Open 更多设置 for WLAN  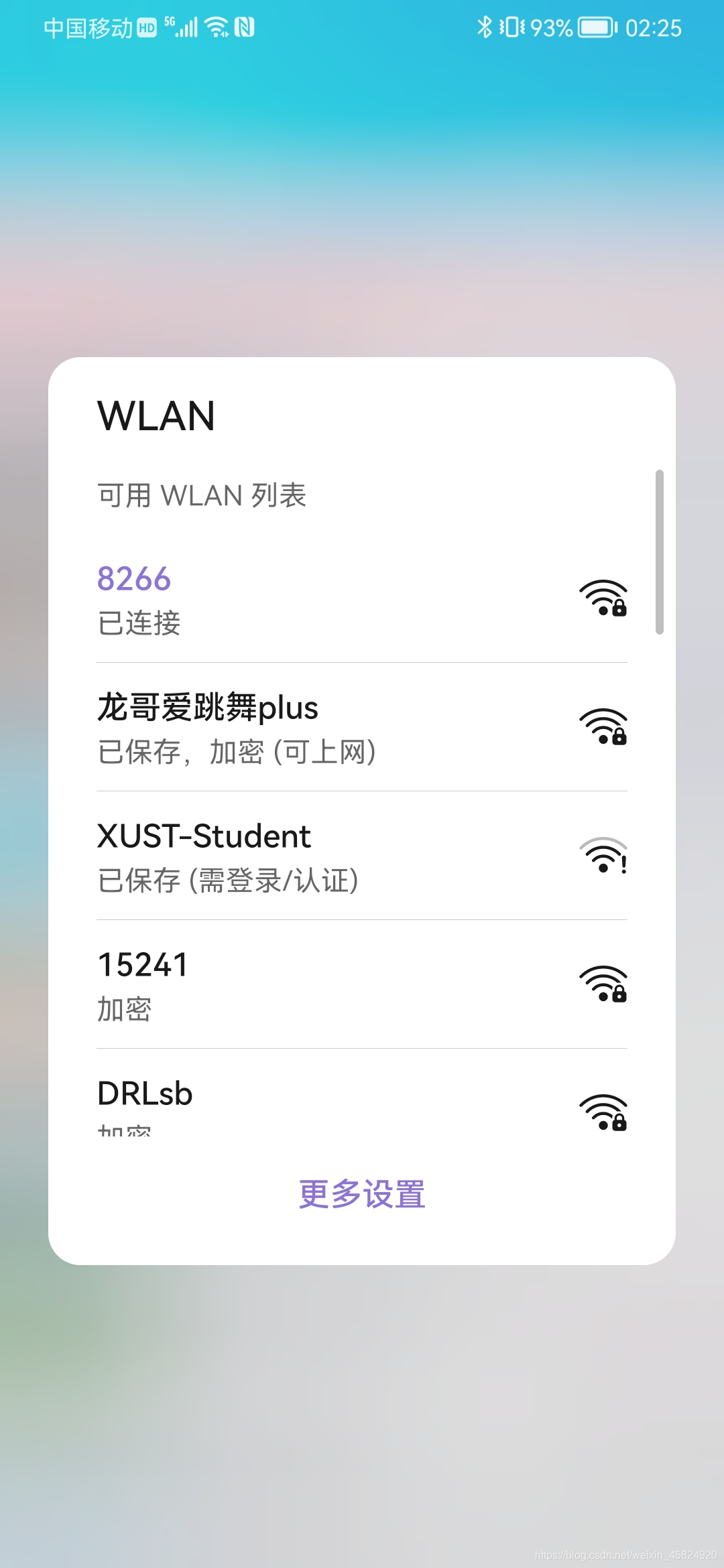point(362,1194)
